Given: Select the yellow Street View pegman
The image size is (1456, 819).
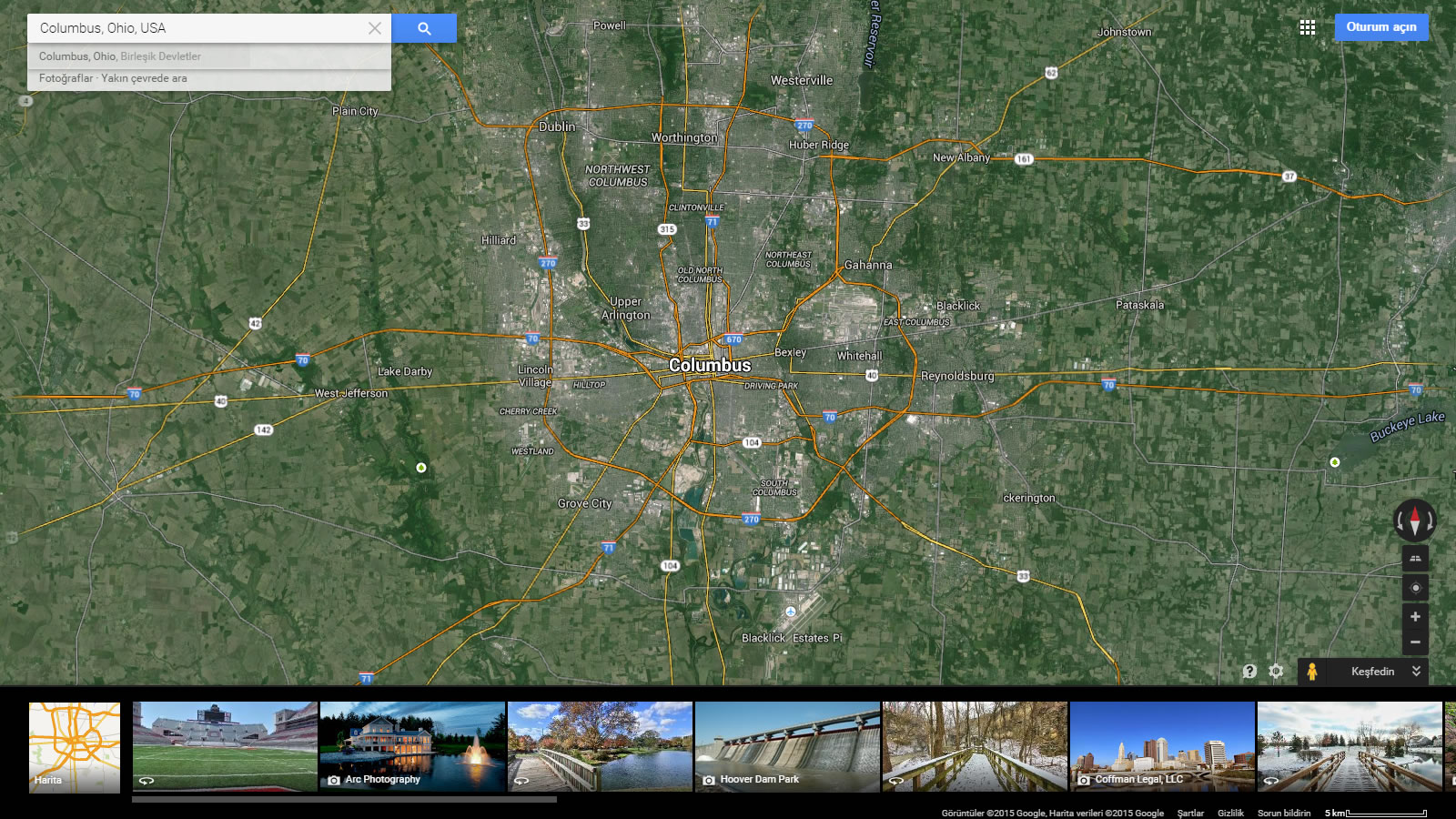Looking at the screenshot, I should pyautogui.click(x=1311, y=672).
